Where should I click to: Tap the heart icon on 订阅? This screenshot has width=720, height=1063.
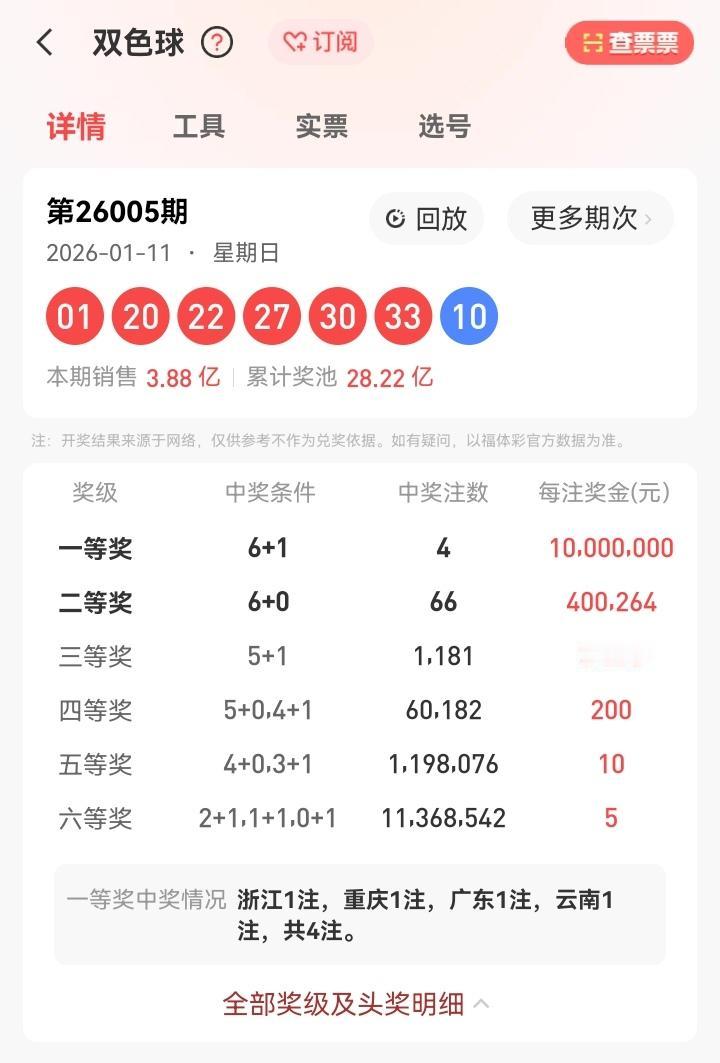(294, 42)
